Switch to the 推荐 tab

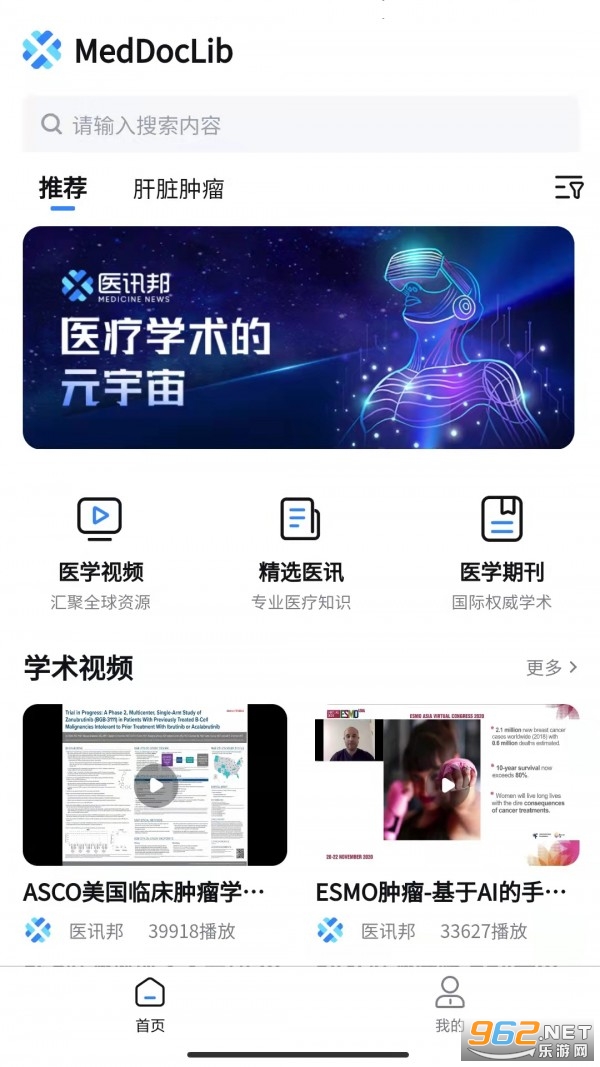(x=63, y=188)
